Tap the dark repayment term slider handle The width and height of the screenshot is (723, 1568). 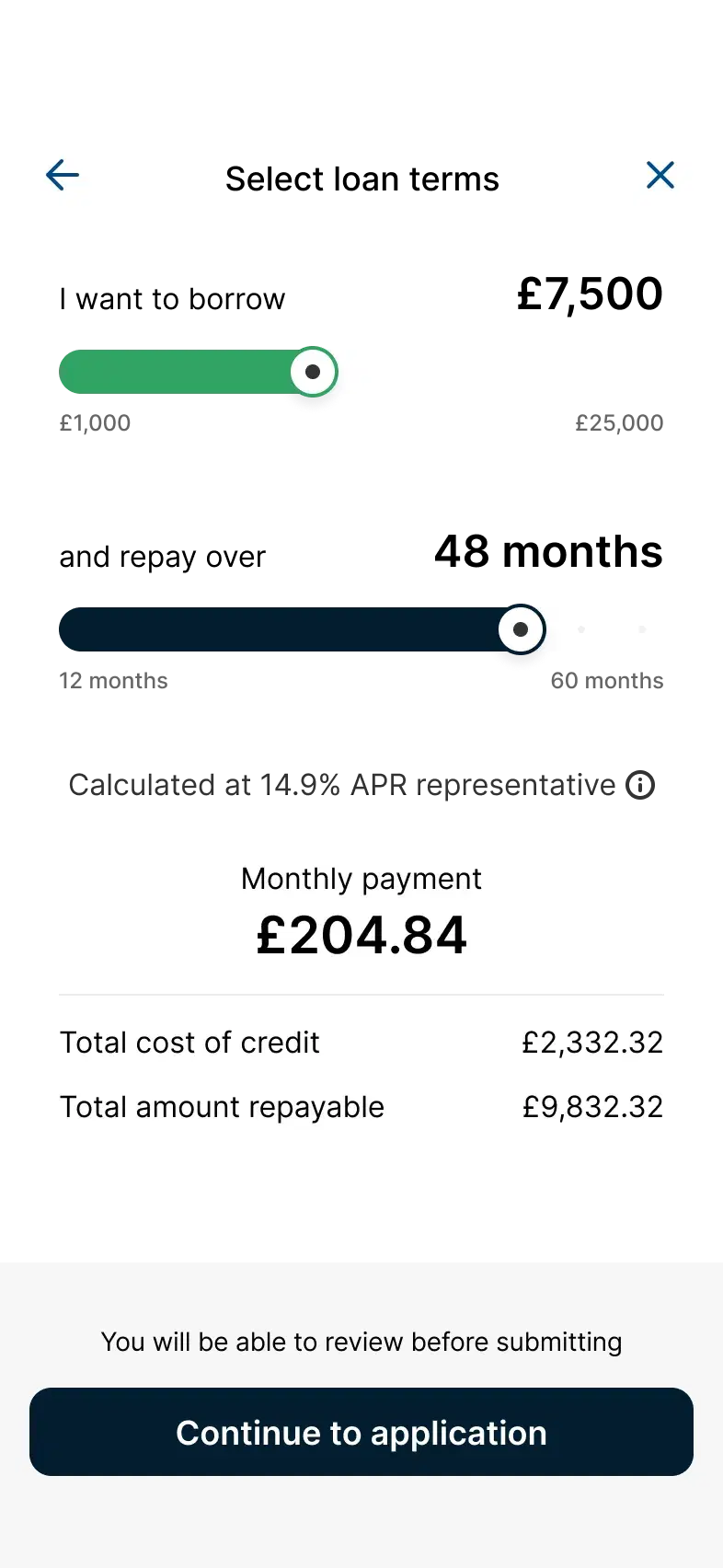pyautogui.click(x=521, y=629)
